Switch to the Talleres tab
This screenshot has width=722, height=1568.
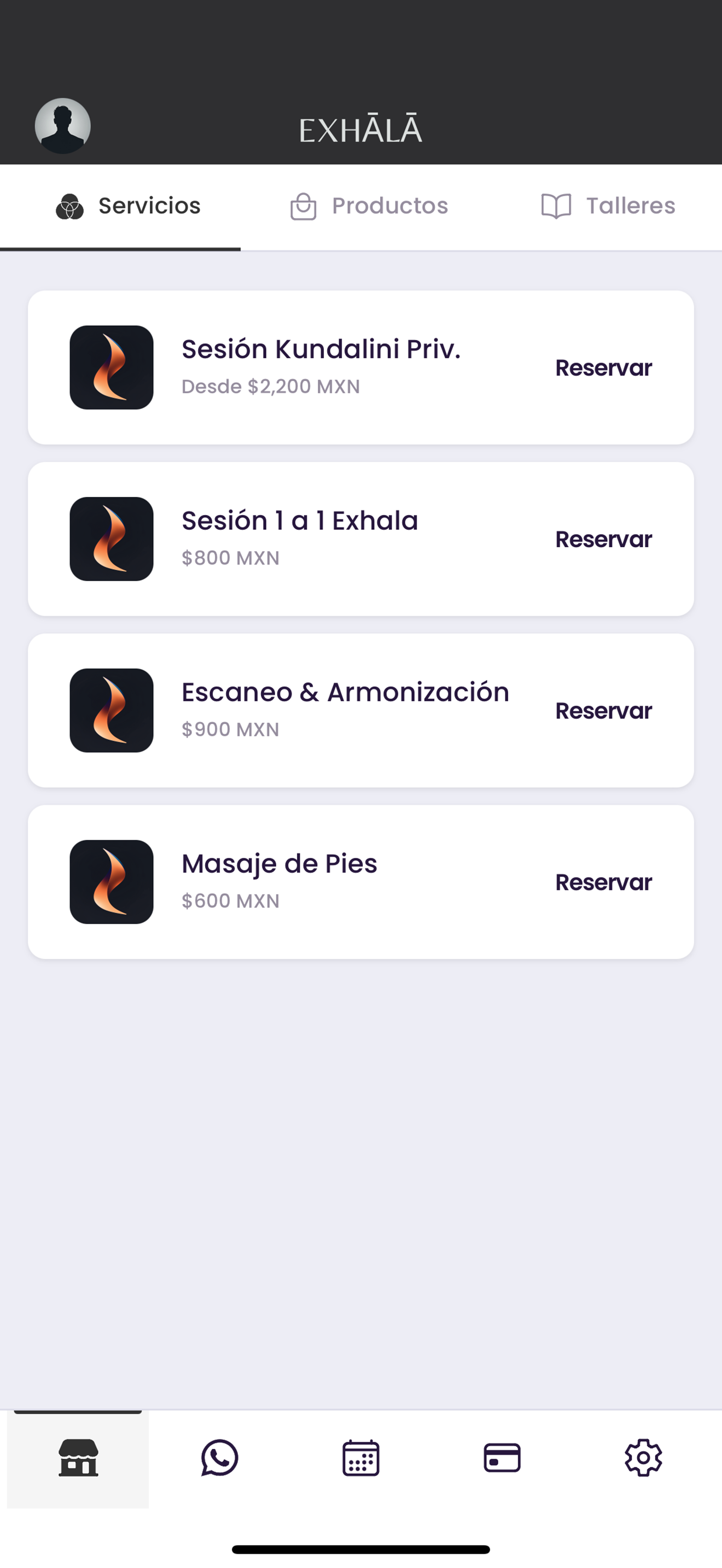(x=608, y=206)
